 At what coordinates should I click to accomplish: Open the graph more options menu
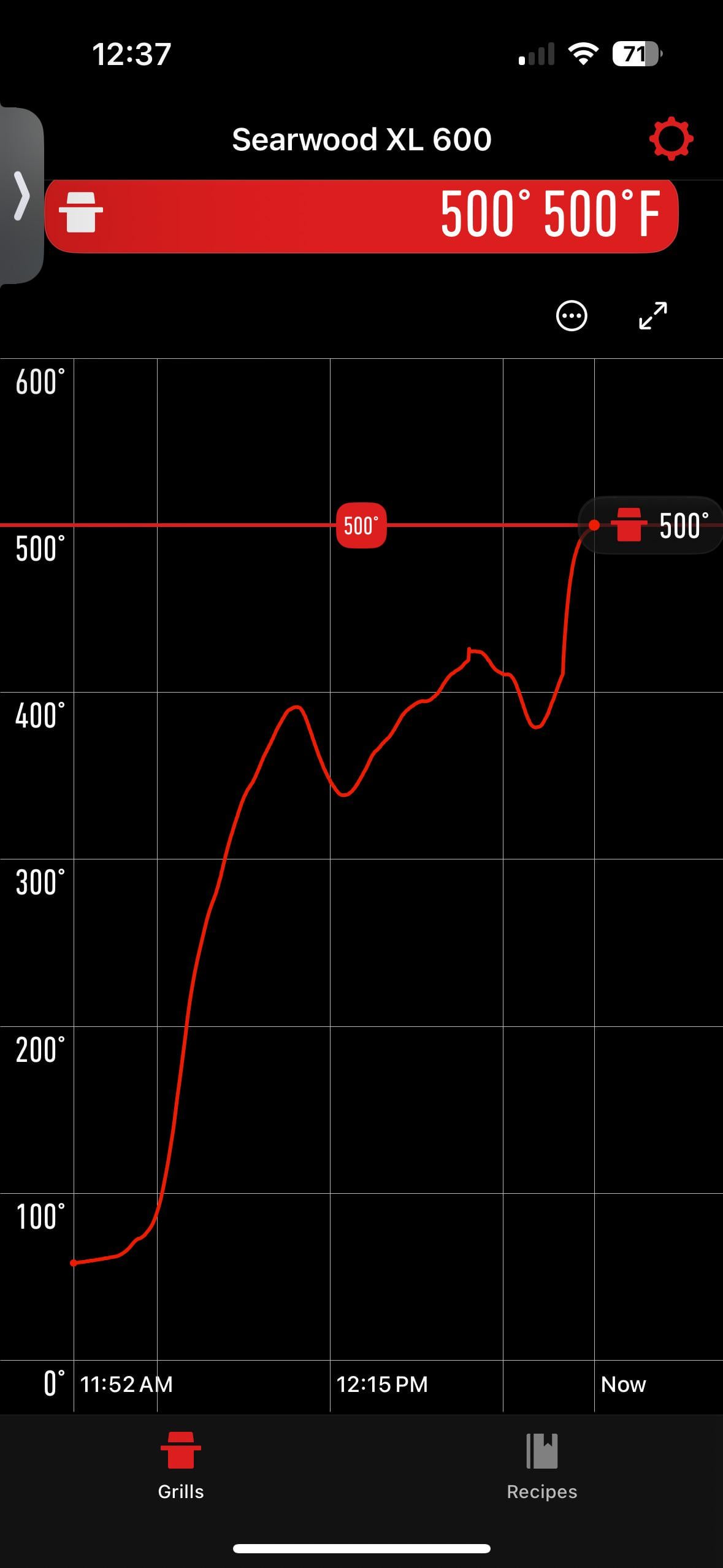[x=572, y=317]
